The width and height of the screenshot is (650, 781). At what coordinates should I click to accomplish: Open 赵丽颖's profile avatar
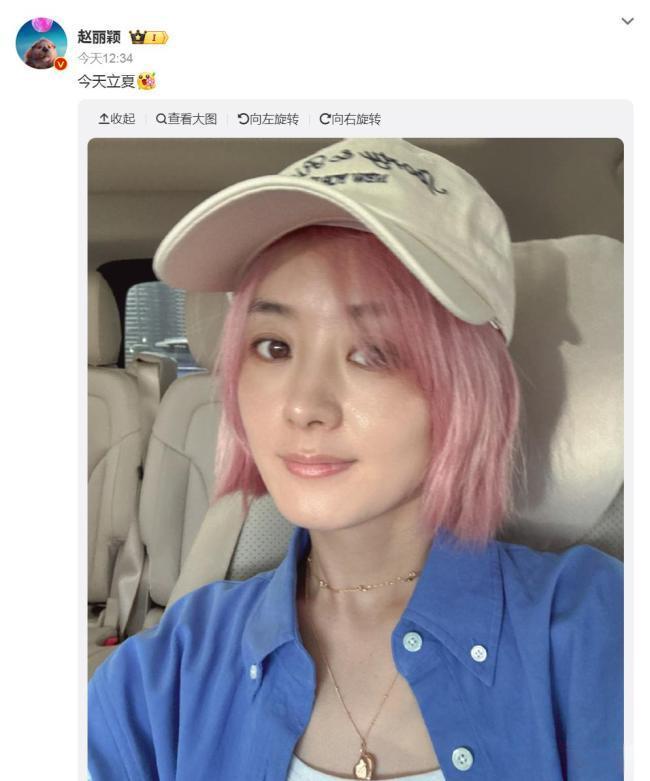(41, 44)
